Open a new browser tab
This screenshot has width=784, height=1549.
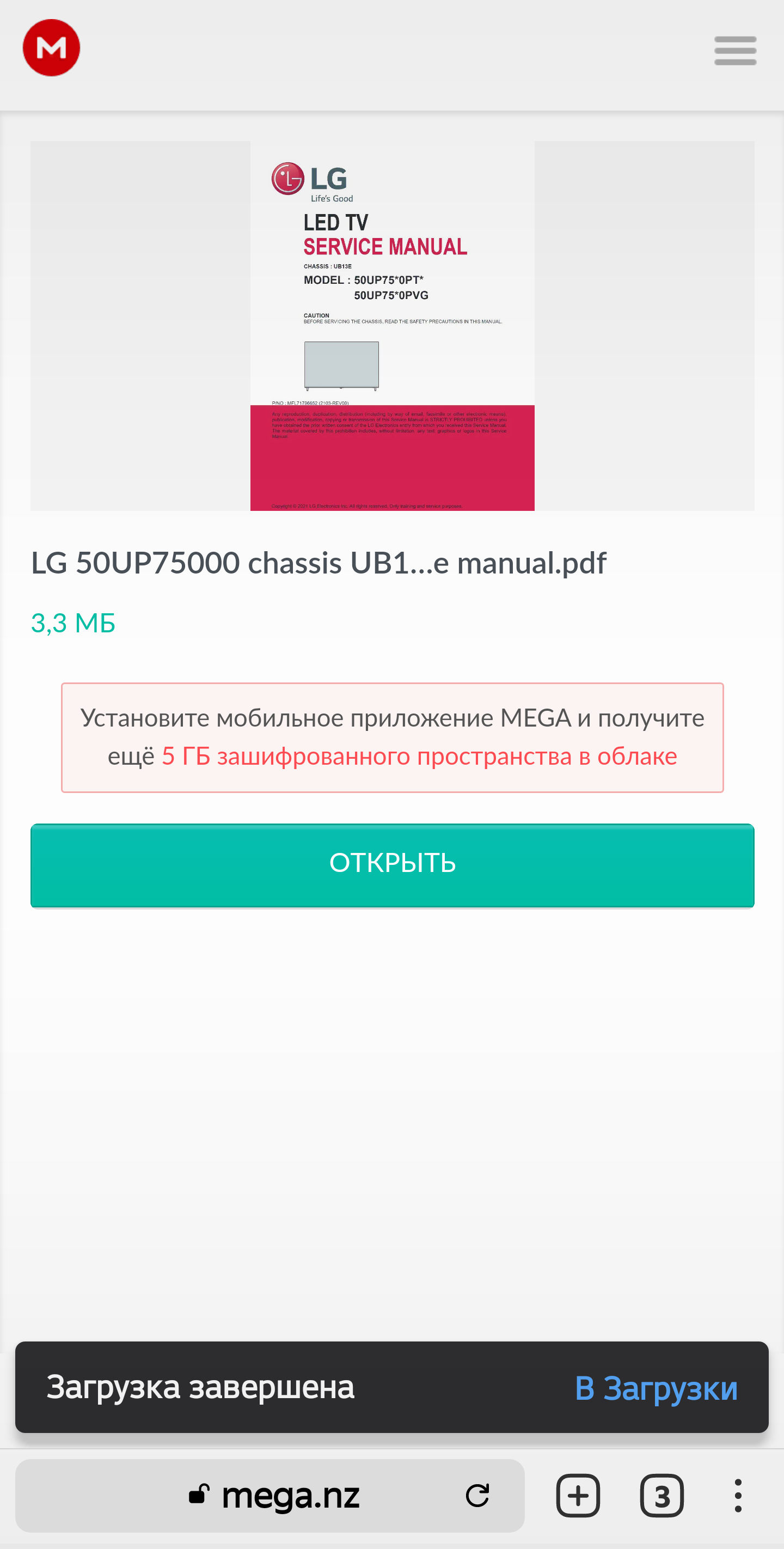coord(578,1496)
